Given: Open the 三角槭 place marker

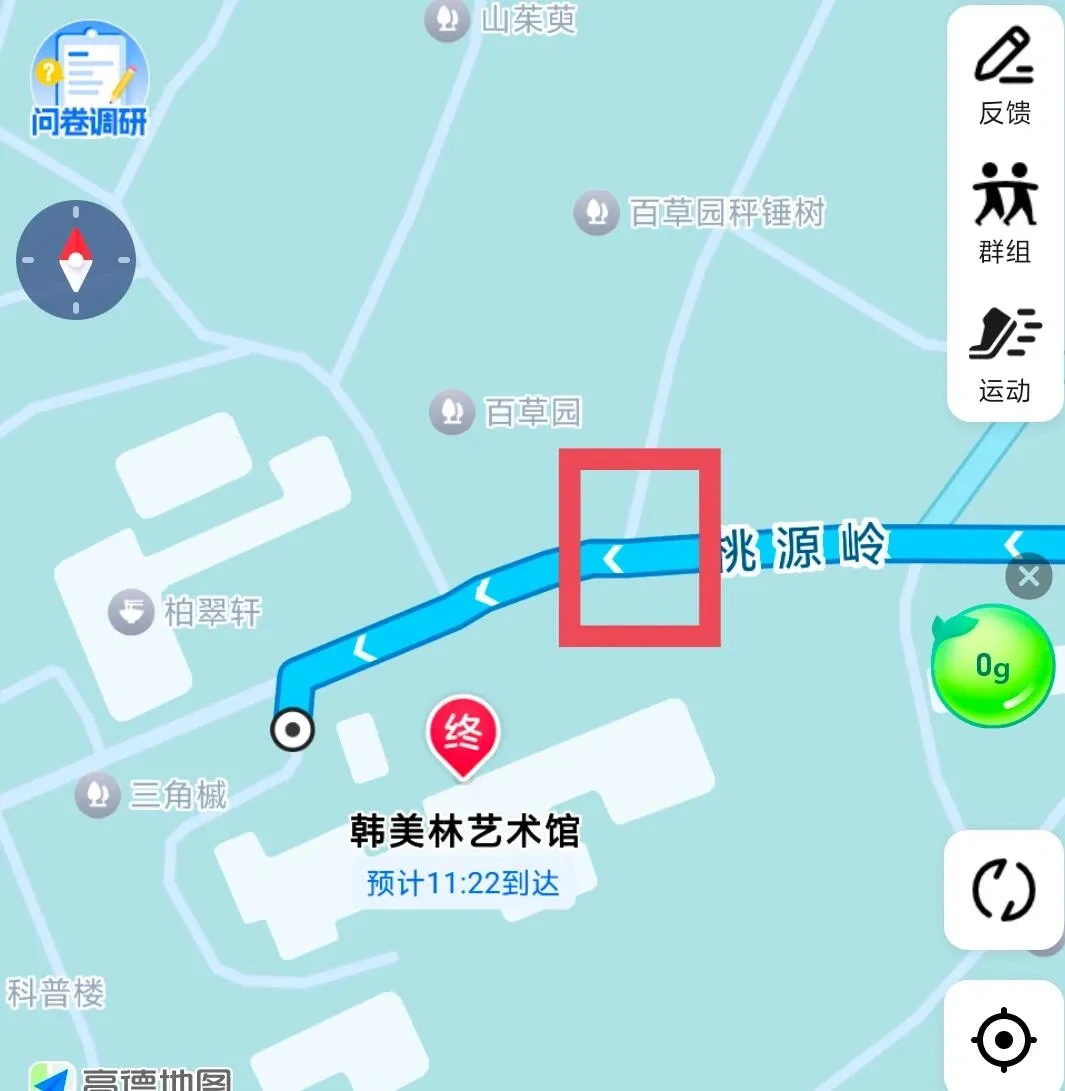Looking at the screenshot, I should click(x=97, y=796).
